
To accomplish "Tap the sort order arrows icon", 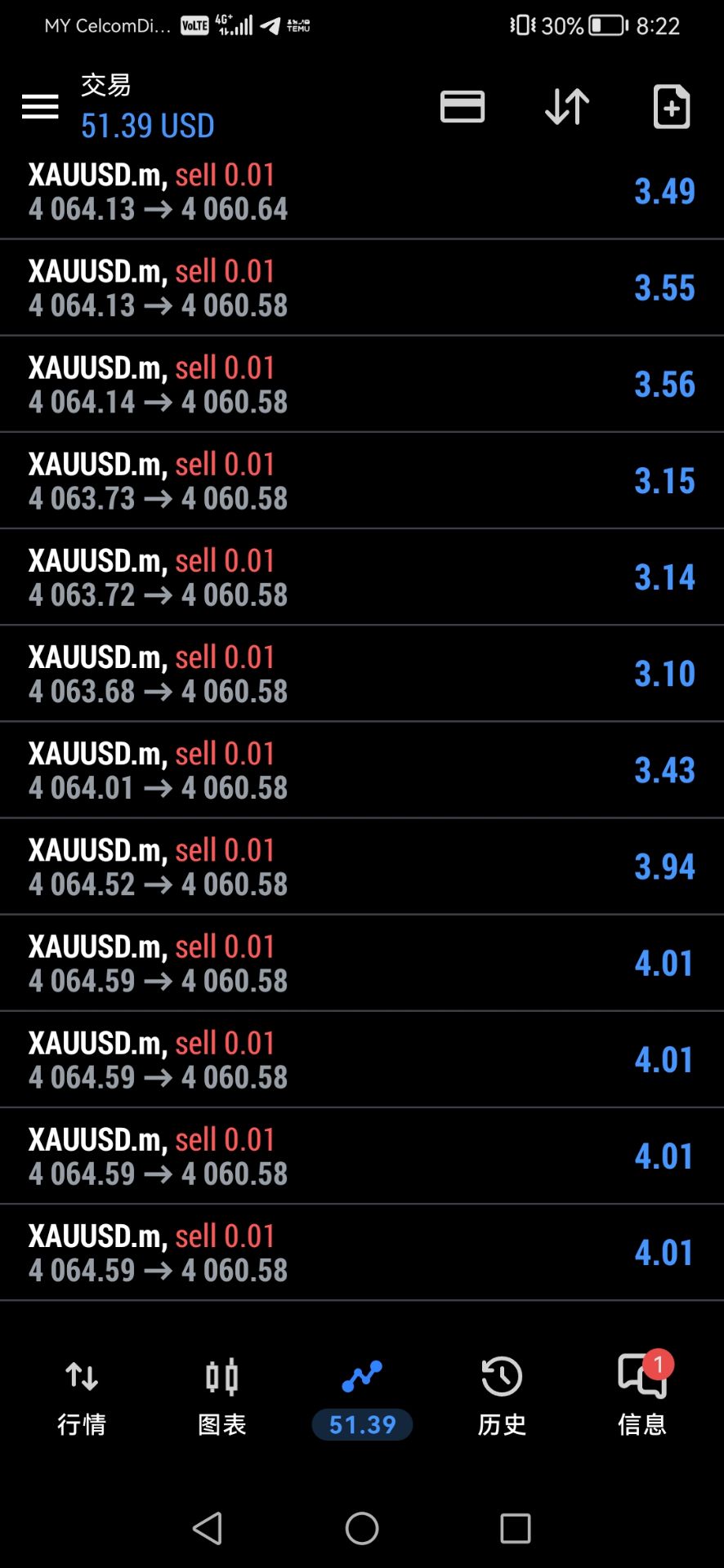I will [567, 106].
